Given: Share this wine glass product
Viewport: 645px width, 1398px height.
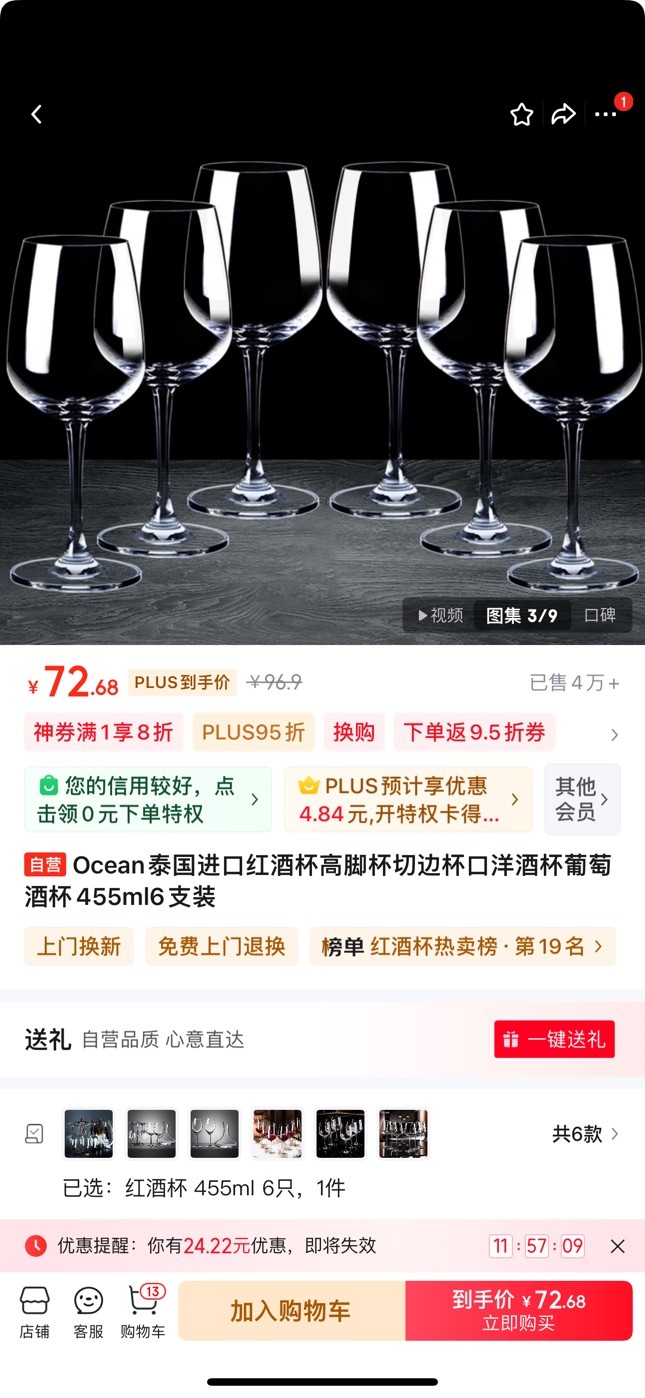Looking at the screenshot, I should point(564,114).
